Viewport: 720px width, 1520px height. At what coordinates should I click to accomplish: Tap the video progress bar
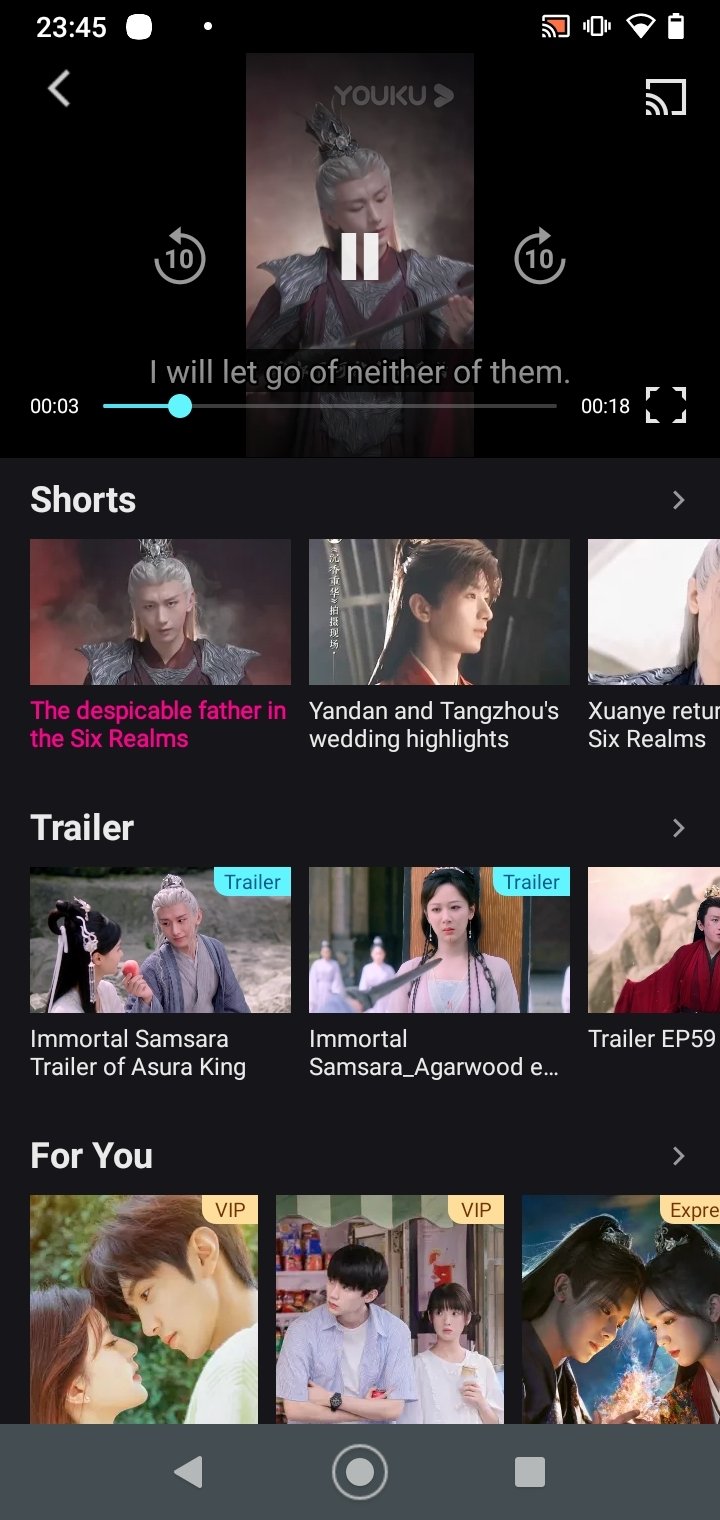tap(330, 406)
